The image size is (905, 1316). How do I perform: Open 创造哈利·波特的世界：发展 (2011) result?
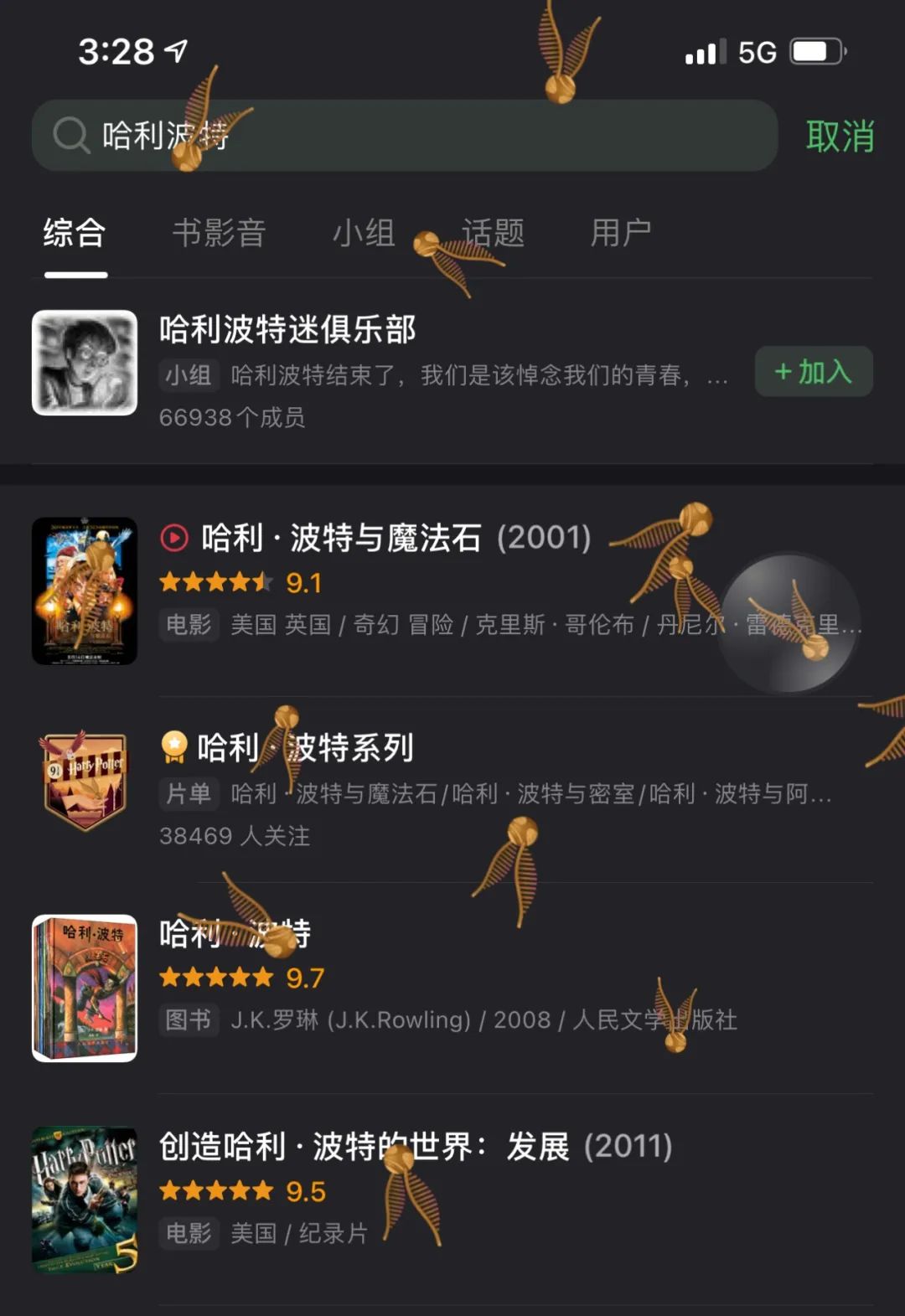click(415, 1146)
